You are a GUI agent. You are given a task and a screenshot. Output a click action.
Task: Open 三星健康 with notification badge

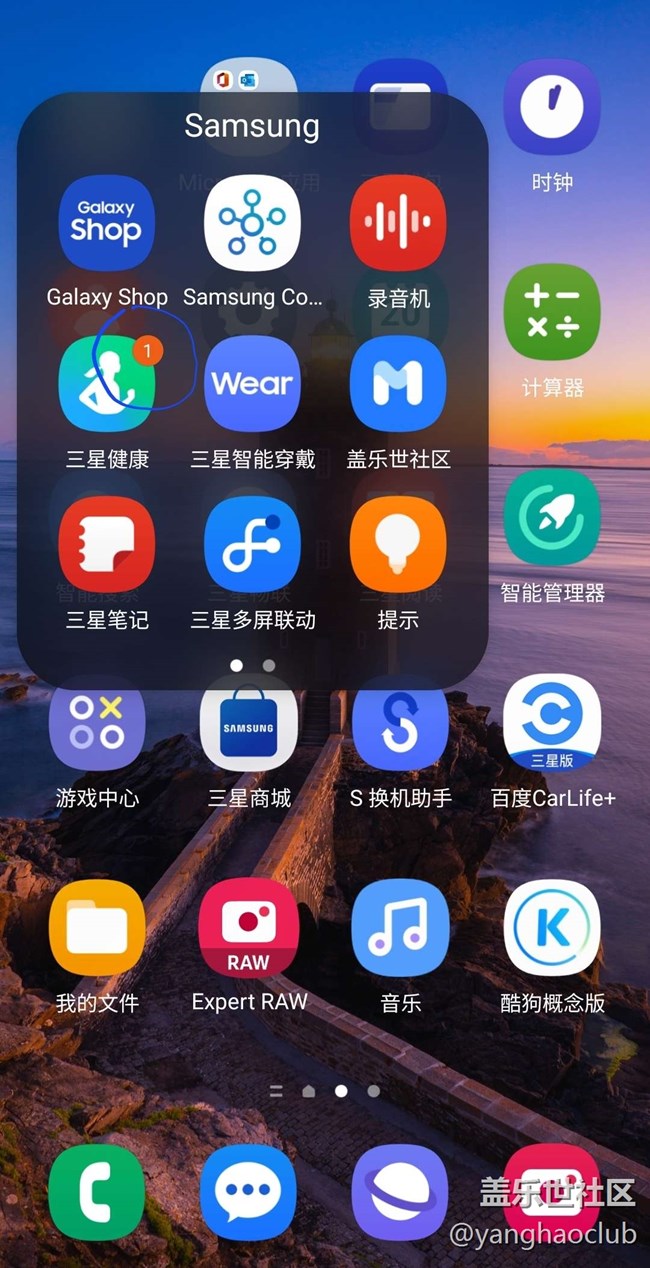(x=106, y=384)
